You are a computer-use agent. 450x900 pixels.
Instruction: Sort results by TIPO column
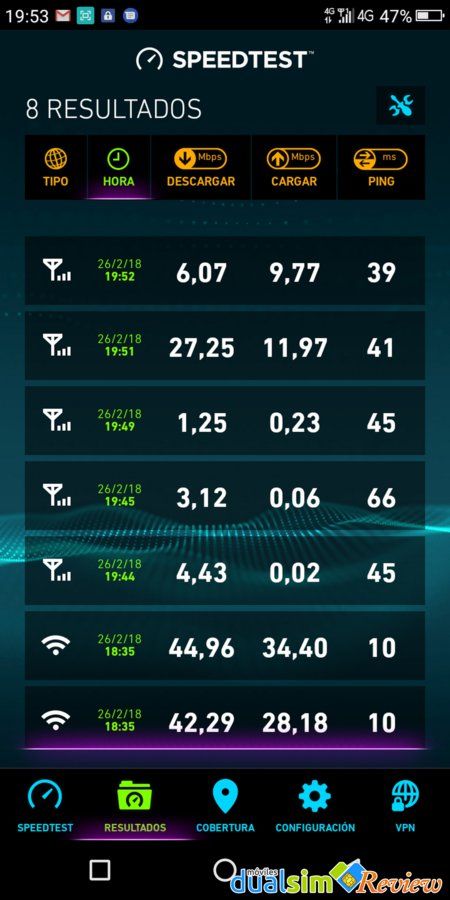[x=56, y=168]
